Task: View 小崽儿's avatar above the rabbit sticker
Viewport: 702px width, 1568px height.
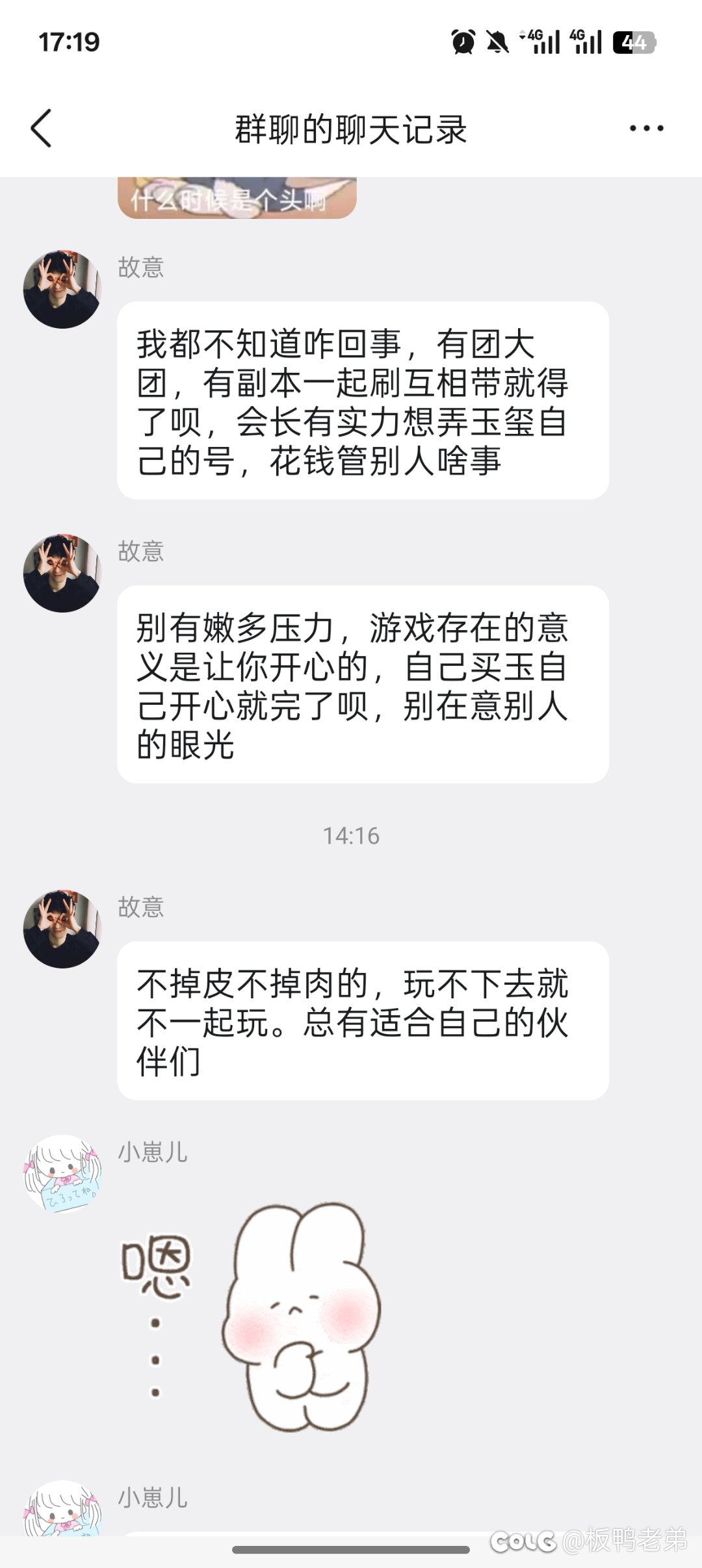Action: pyautogui.click(x=62, y=1173)
